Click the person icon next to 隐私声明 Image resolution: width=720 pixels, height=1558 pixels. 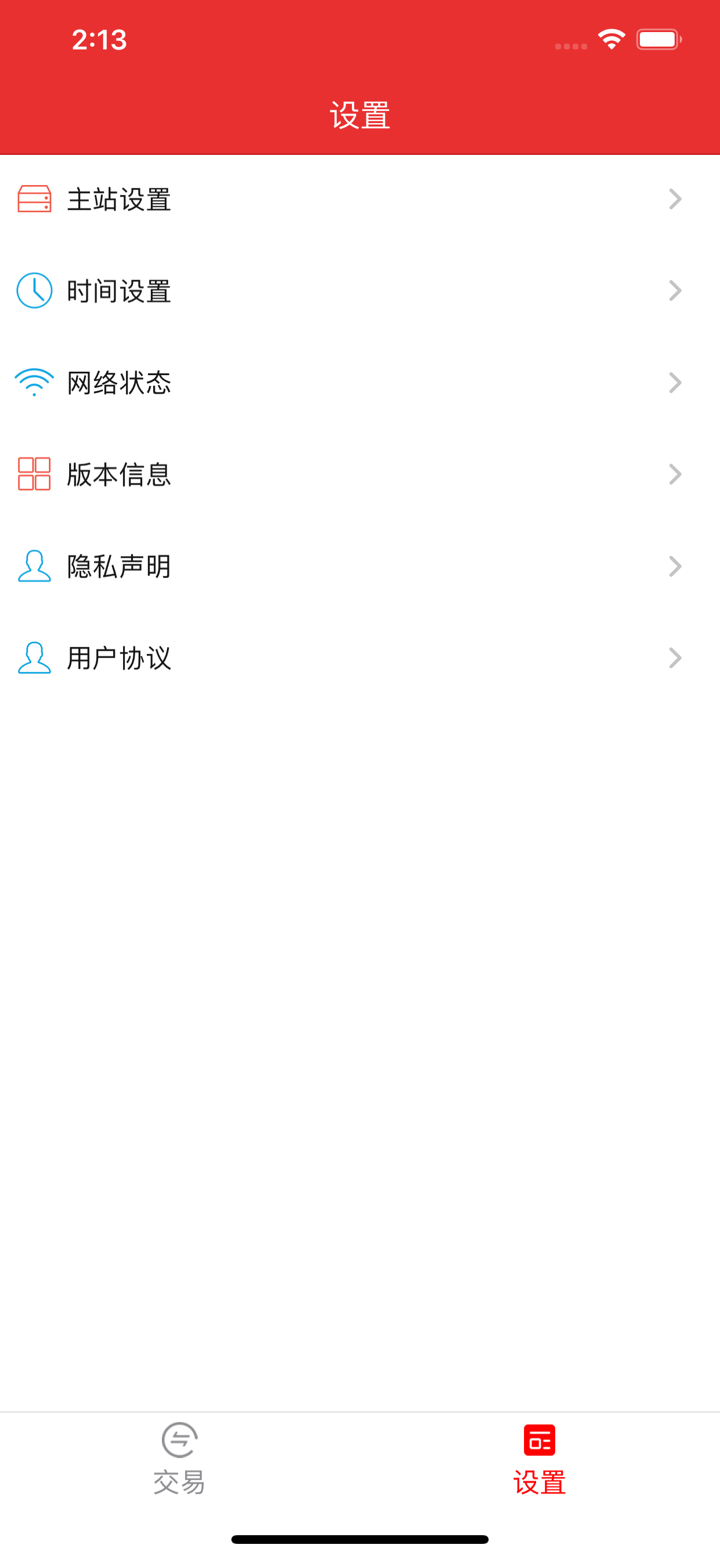pos(33,566)
